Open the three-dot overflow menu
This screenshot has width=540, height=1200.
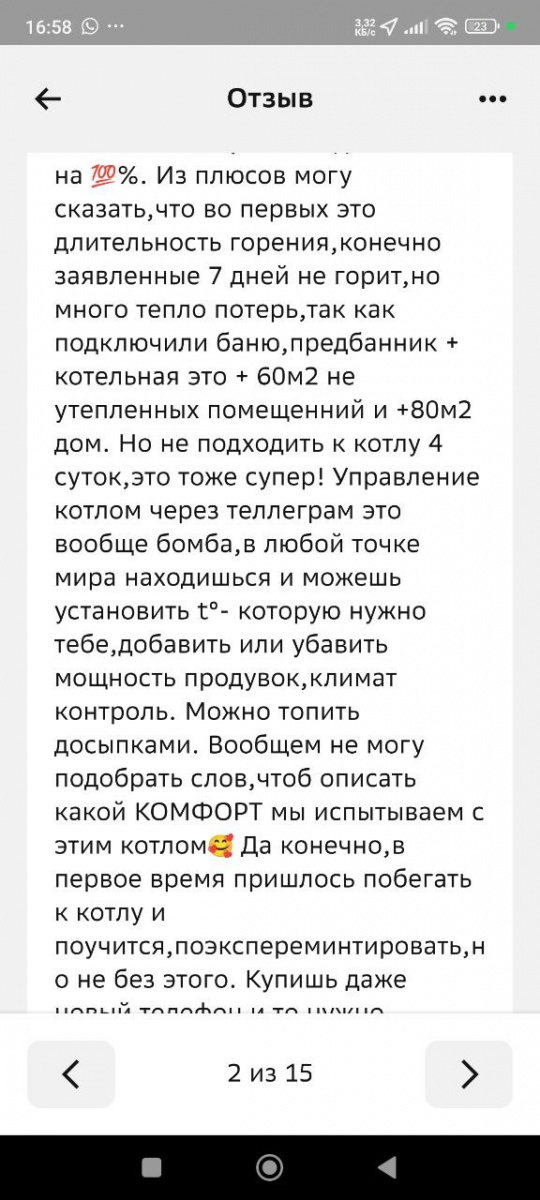pyautogui.click(x=493, y=99)
